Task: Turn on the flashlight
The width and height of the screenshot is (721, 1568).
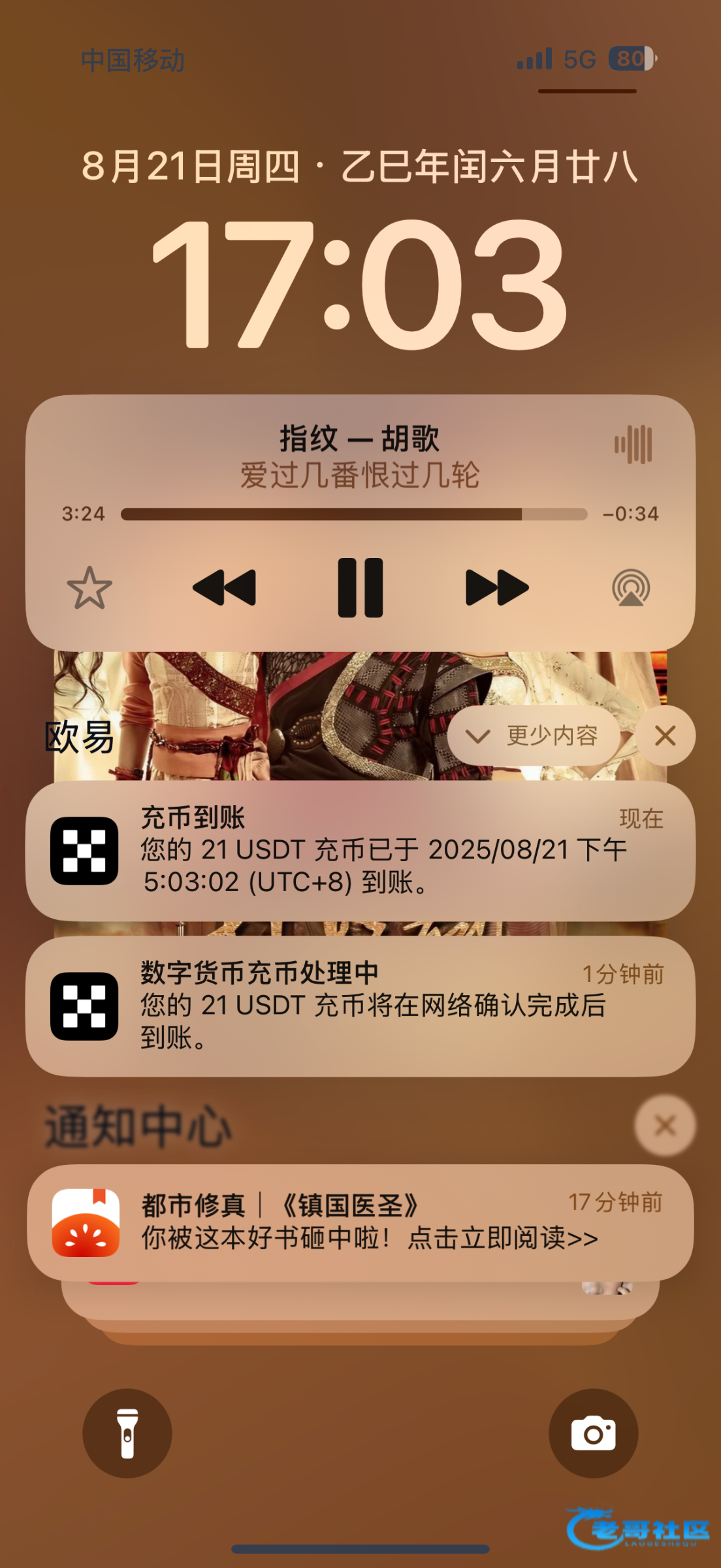Action: click(x=127, y=1433)
